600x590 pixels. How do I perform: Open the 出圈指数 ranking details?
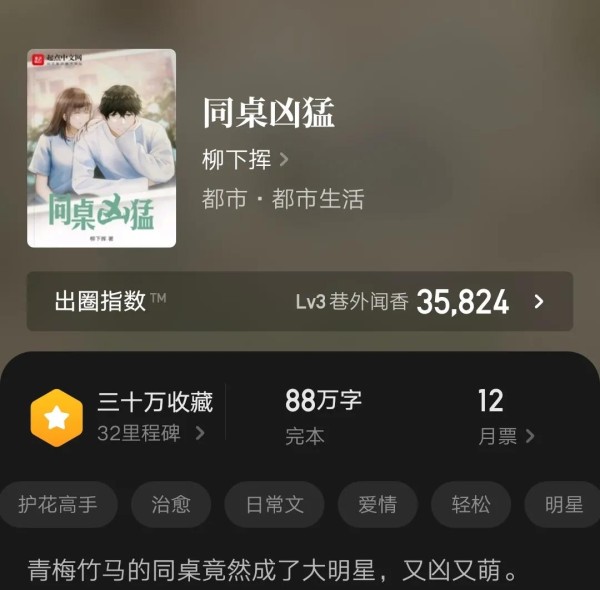299,301
